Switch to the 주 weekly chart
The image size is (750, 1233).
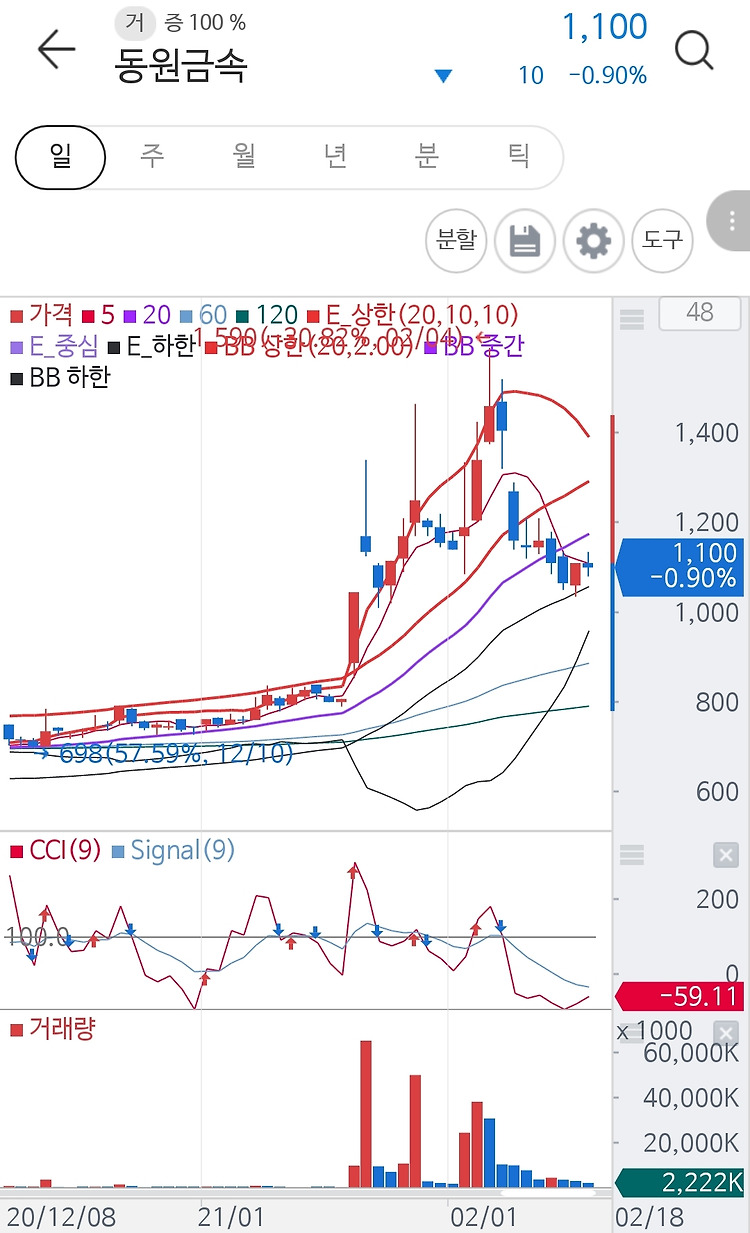coord(152,157)
